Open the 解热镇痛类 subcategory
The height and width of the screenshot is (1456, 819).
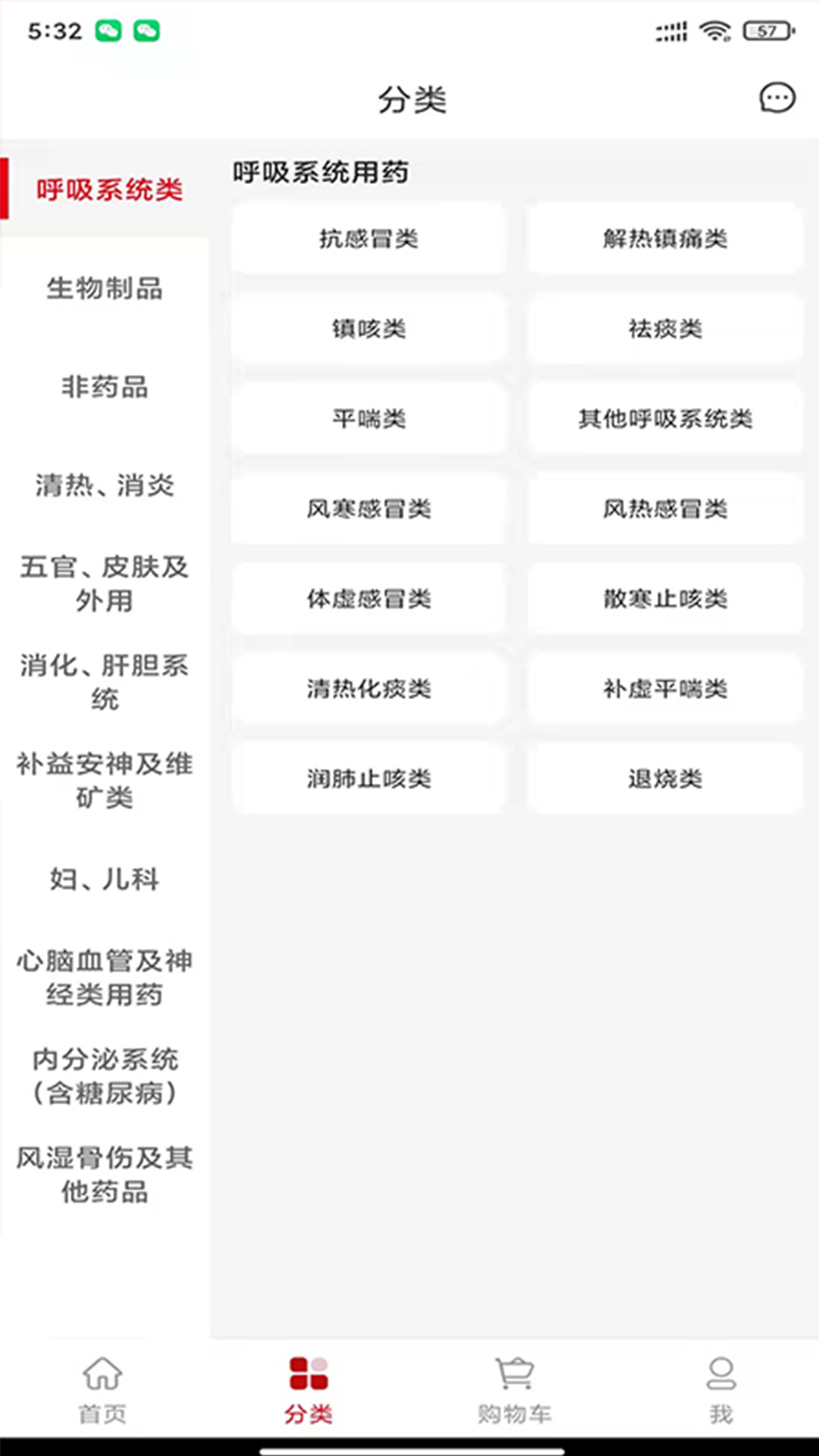[x=665, y=238]
